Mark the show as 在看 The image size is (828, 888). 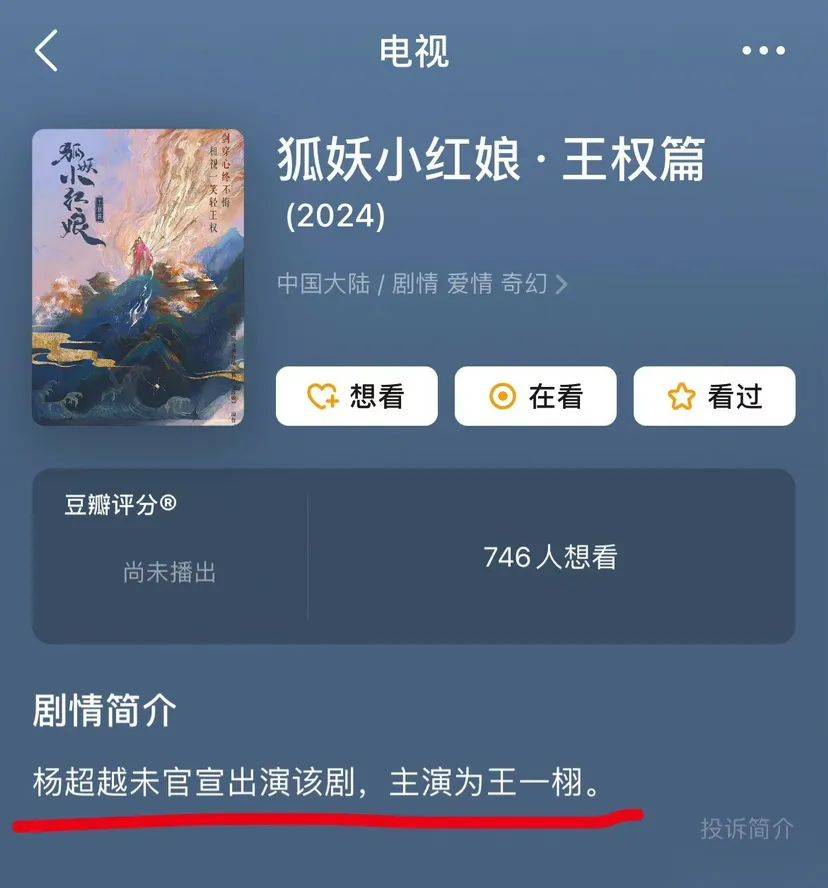(x=536, y=396)
